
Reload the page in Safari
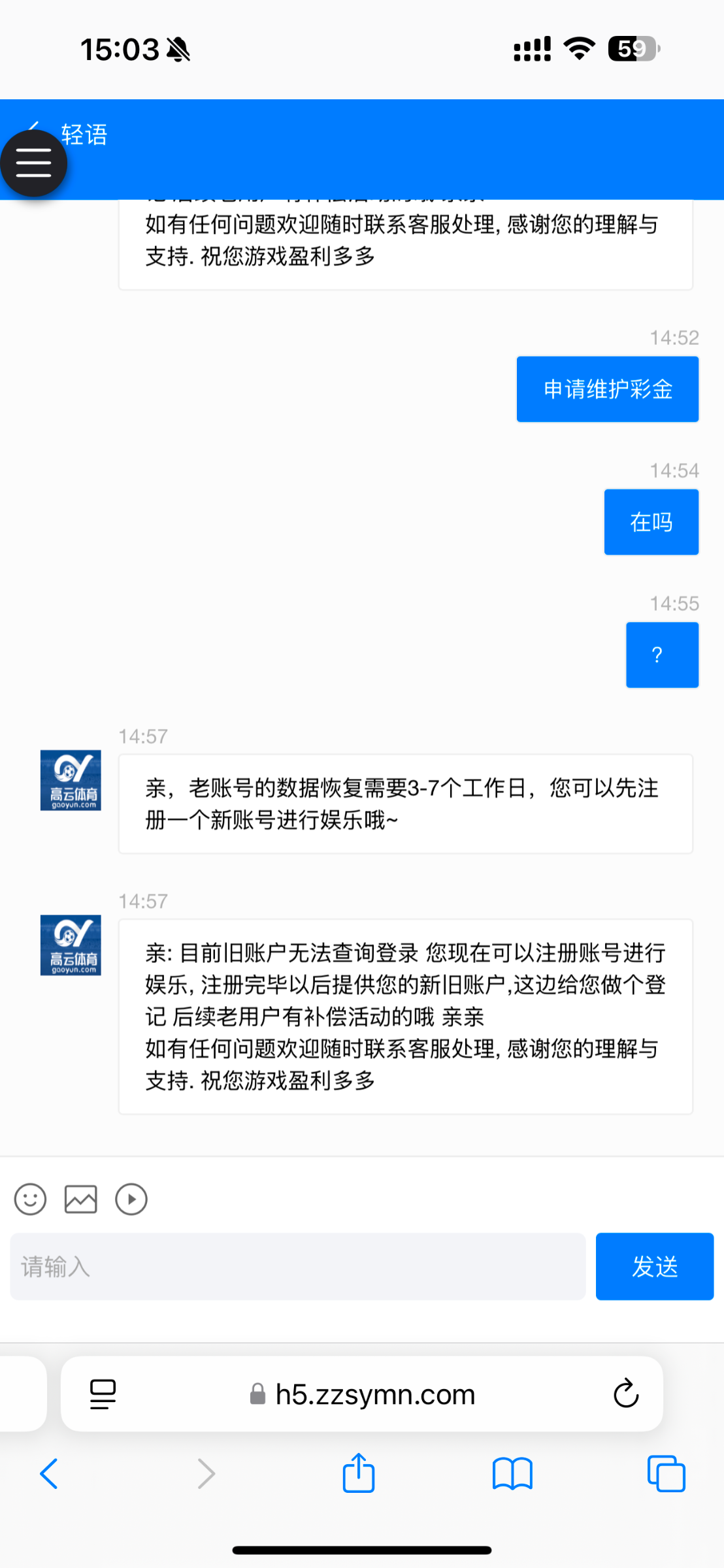pos(626,1394)
